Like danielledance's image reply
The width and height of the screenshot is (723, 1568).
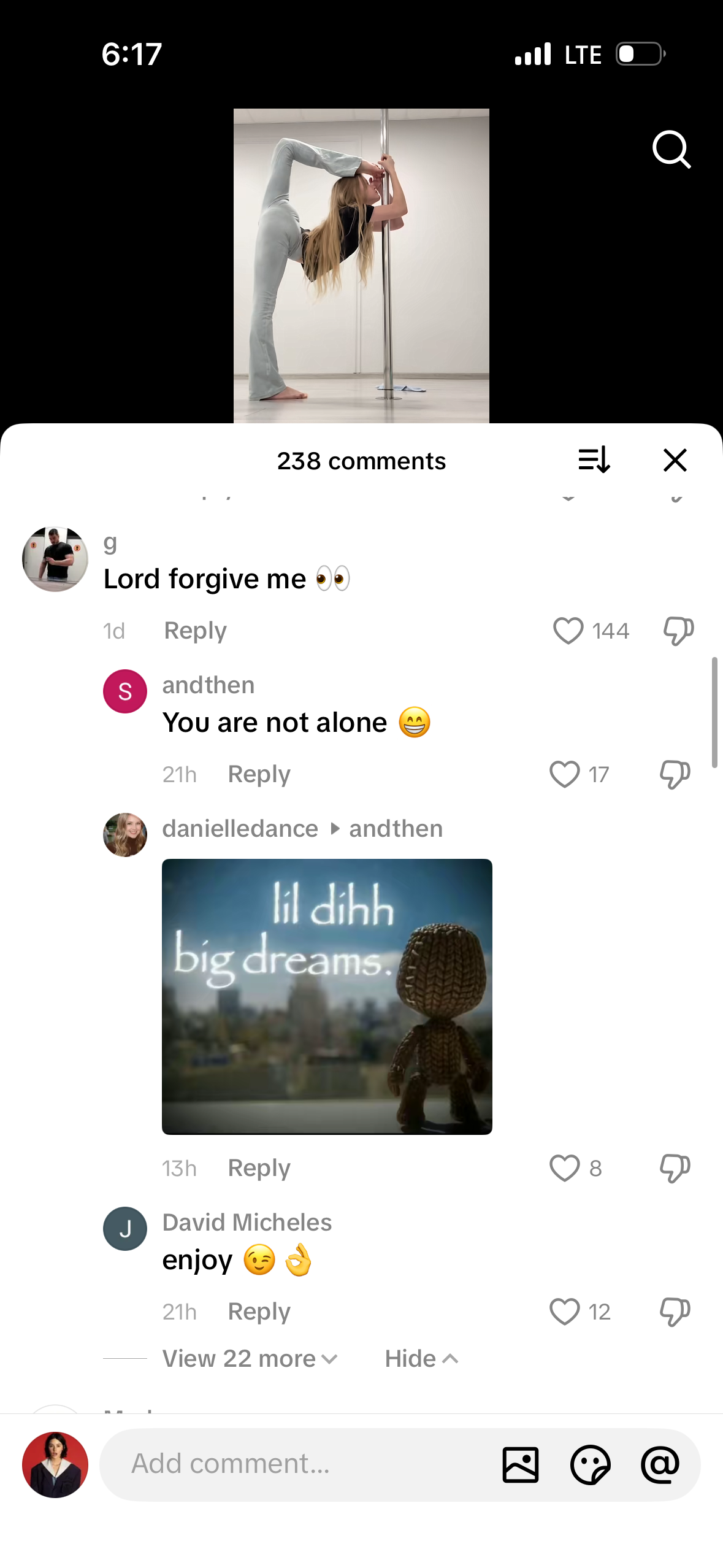[564, 1168]
